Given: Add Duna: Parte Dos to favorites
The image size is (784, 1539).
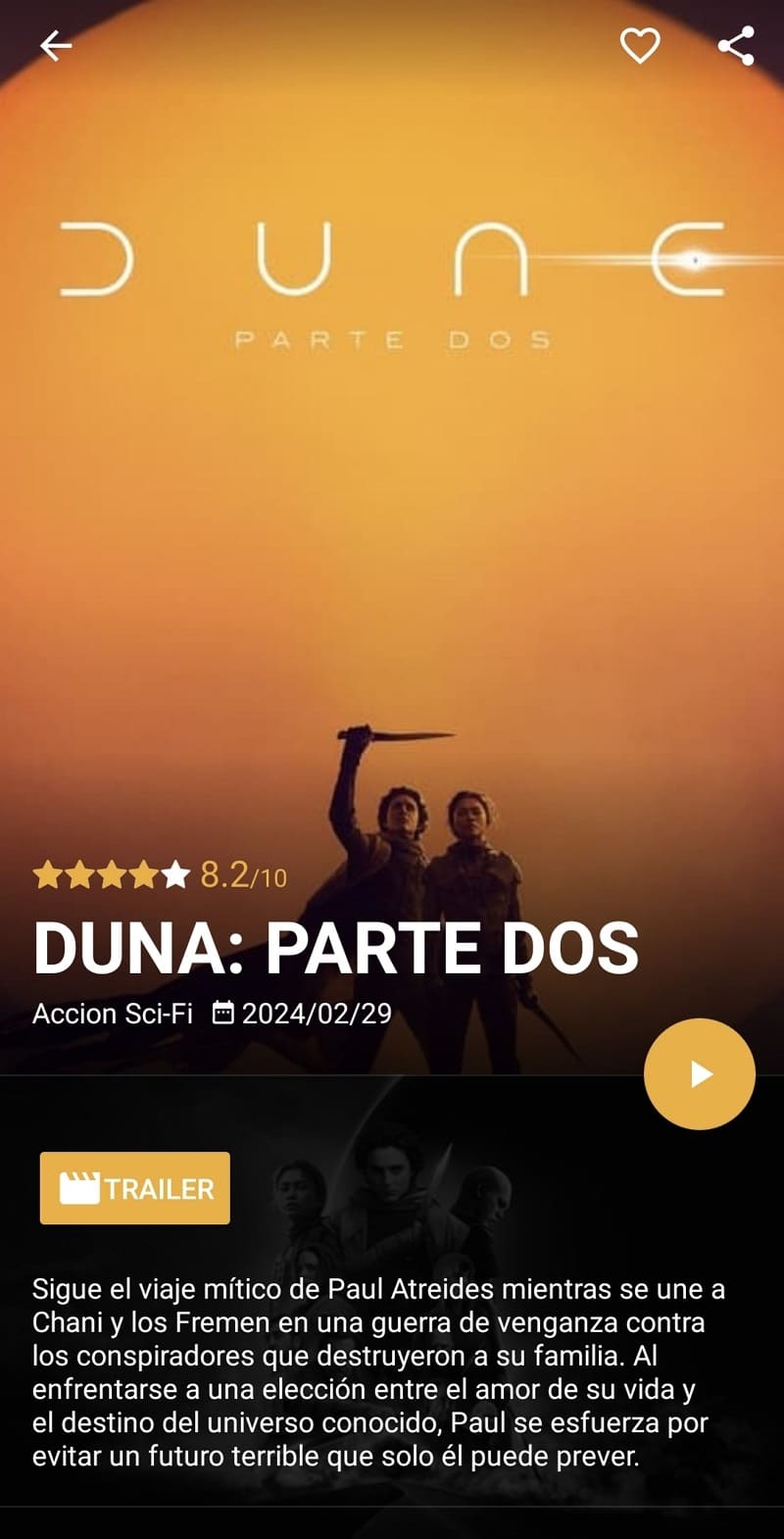Looking at the screenshot, I should [640, 45].
